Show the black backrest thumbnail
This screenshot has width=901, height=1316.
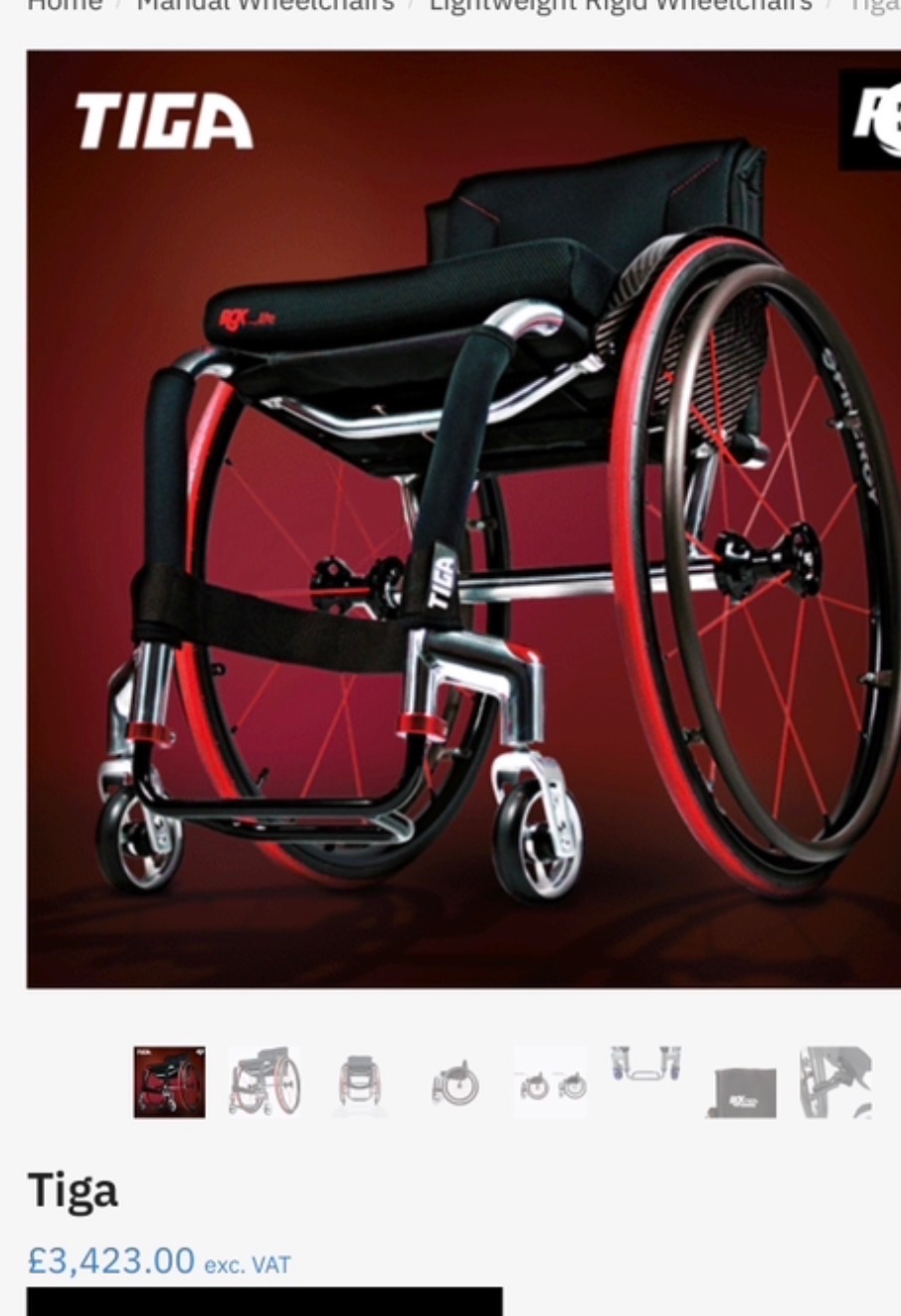pyautogui.click(x=742, y=1092)
